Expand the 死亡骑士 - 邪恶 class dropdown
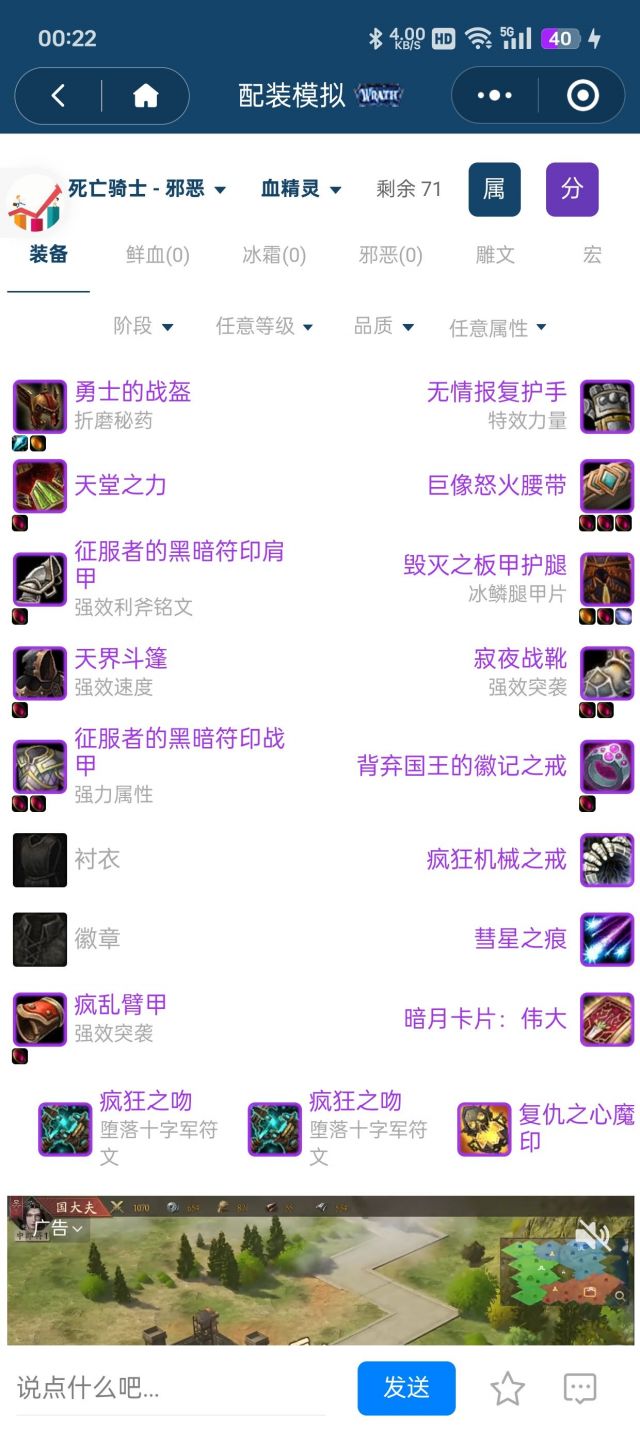Image resolution: width=640 pixels, height=1430 pixels. tap(147, 189)
